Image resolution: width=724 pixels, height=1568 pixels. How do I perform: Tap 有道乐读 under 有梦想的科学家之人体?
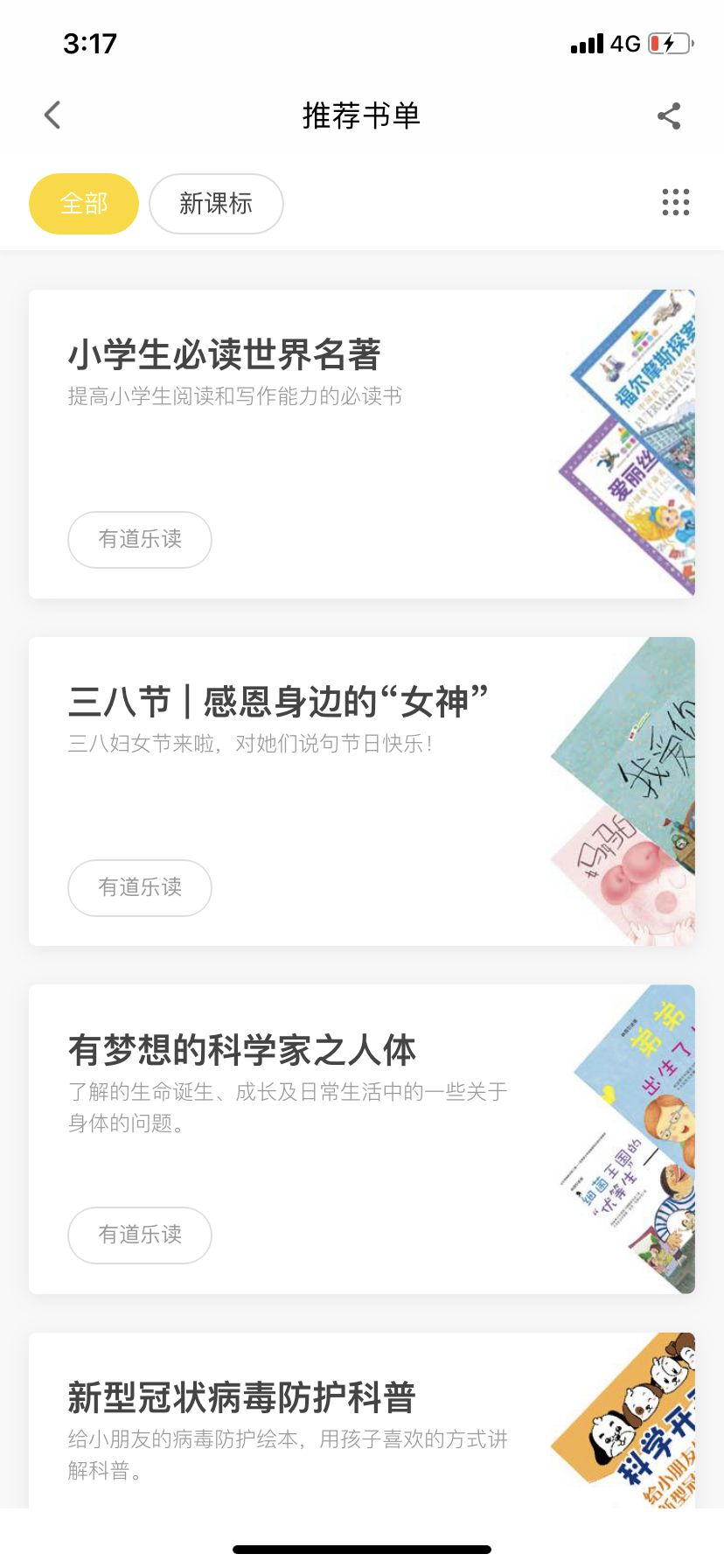(x=140, y=1235)
